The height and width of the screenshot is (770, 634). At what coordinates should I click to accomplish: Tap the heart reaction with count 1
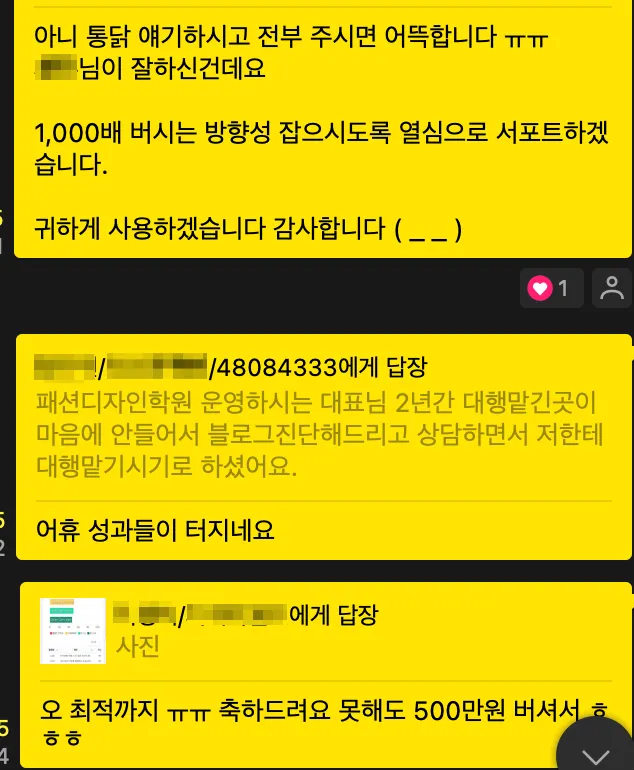pos(549,289)
